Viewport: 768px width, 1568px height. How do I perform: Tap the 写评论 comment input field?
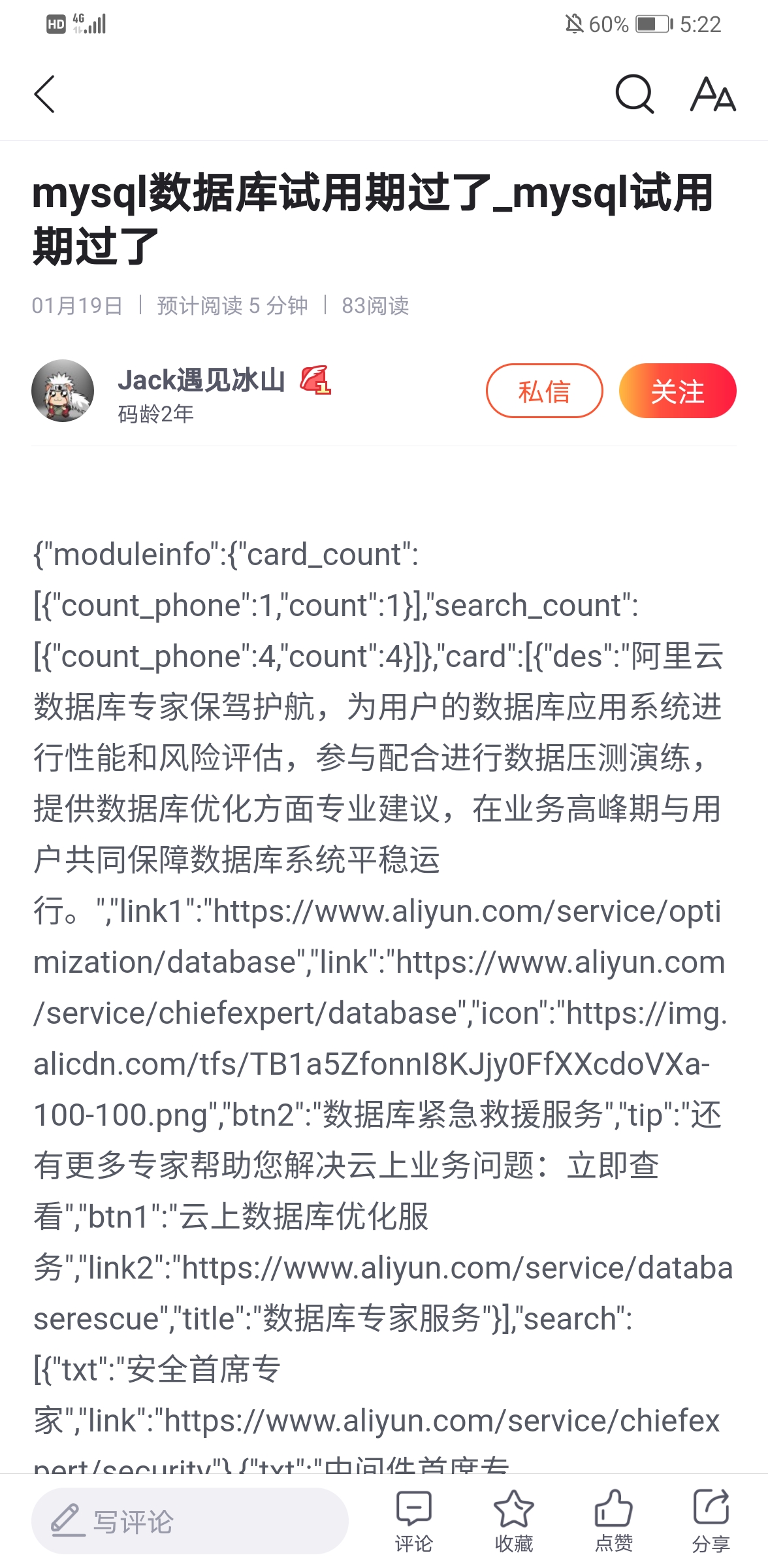click(189, 1521)
